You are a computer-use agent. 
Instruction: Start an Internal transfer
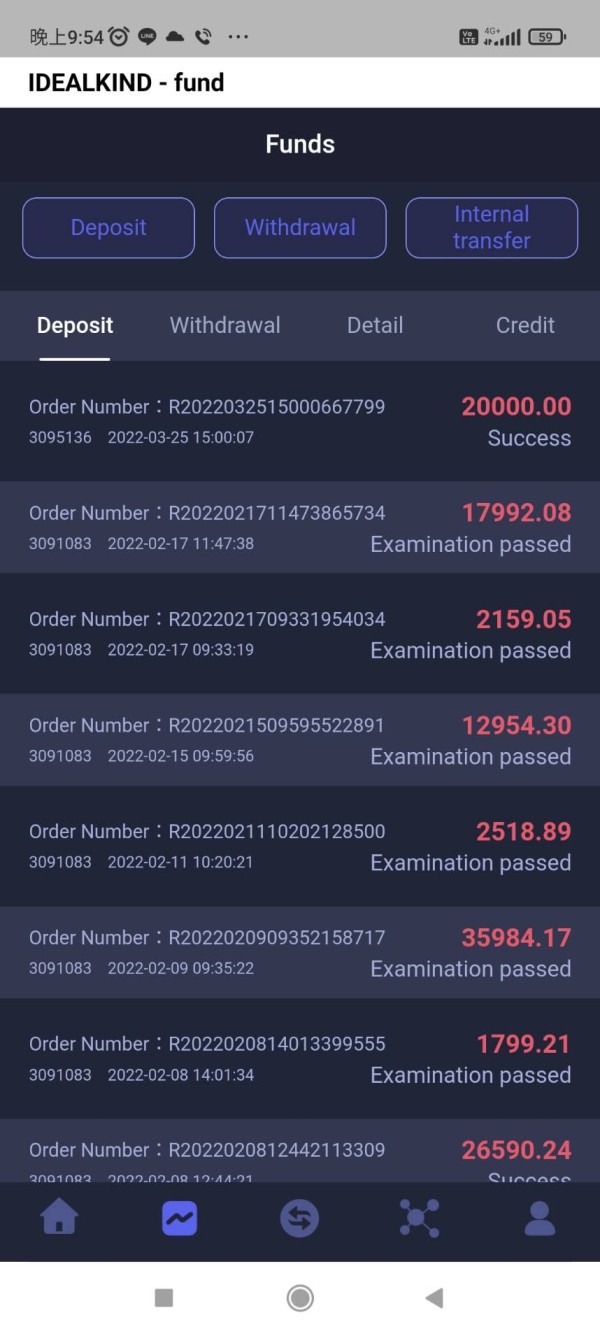[492, 228]
